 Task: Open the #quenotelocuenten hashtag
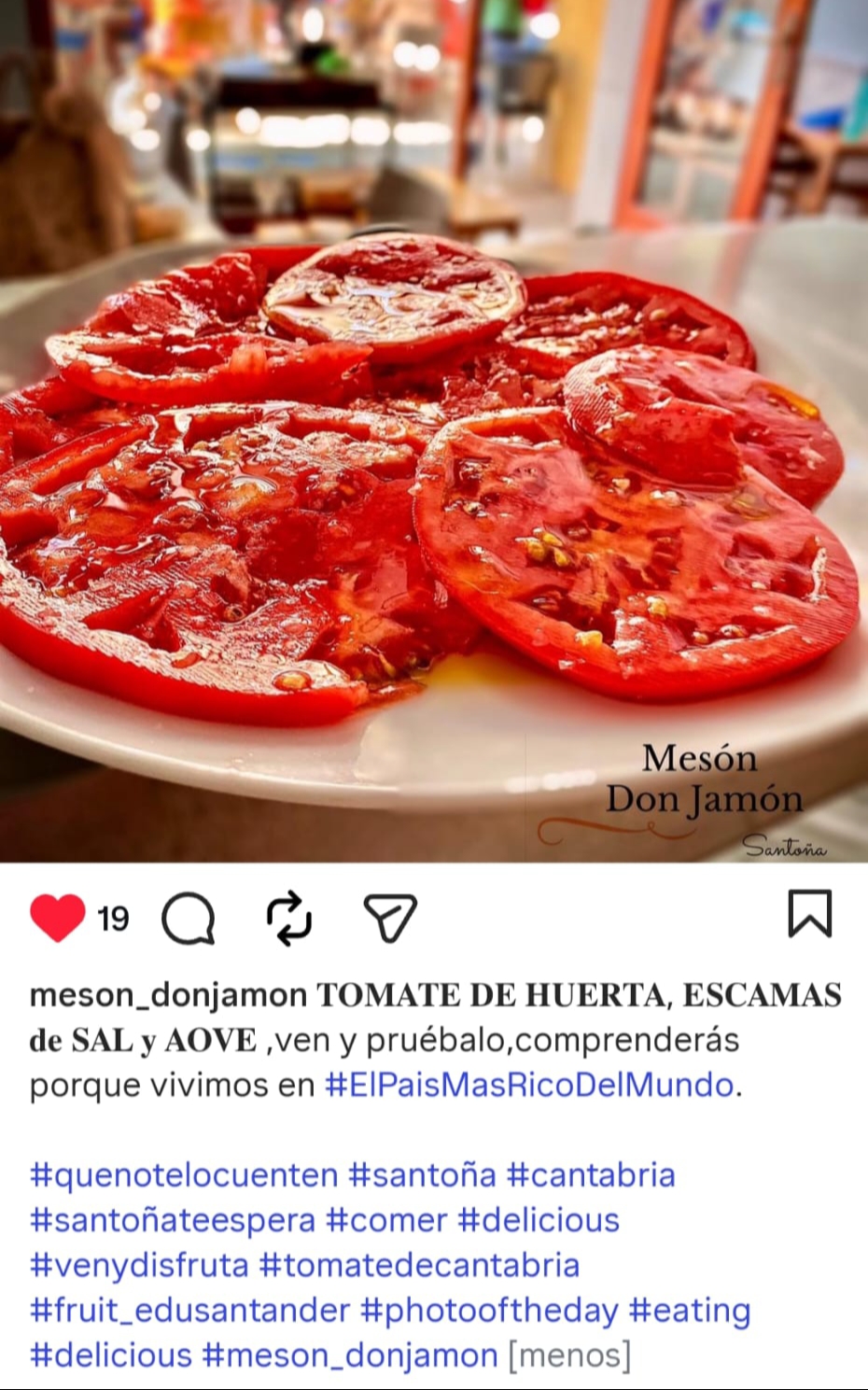pos(184,1174)
